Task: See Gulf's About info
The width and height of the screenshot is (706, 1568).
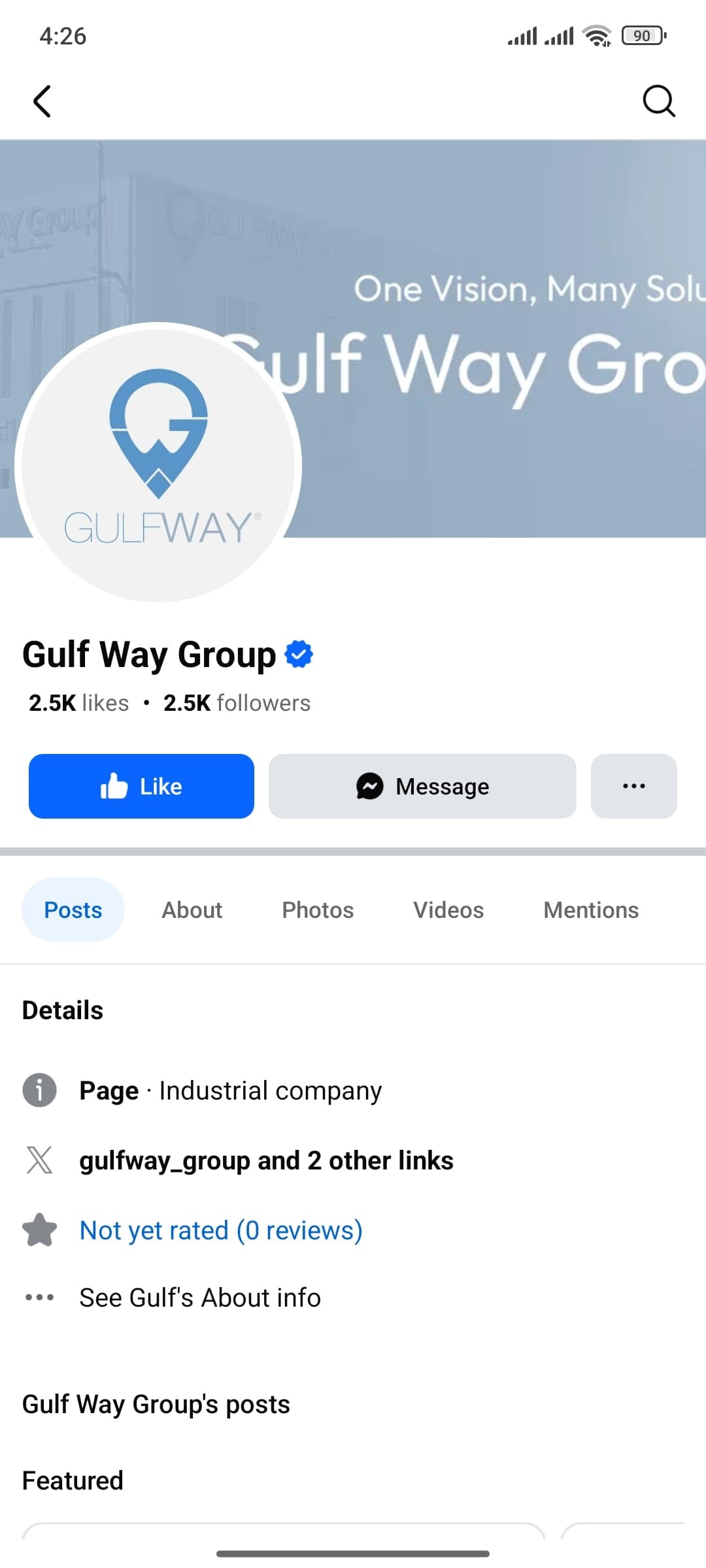Action: point(200,1298)
